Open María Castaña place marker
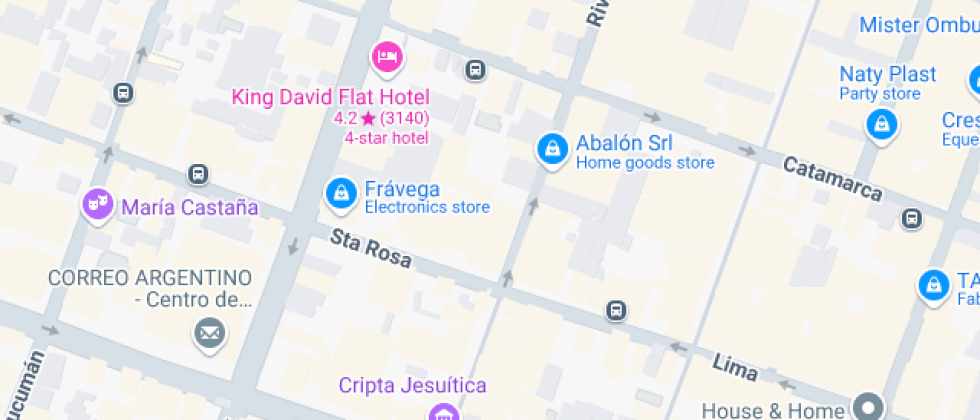 (96, 205)
